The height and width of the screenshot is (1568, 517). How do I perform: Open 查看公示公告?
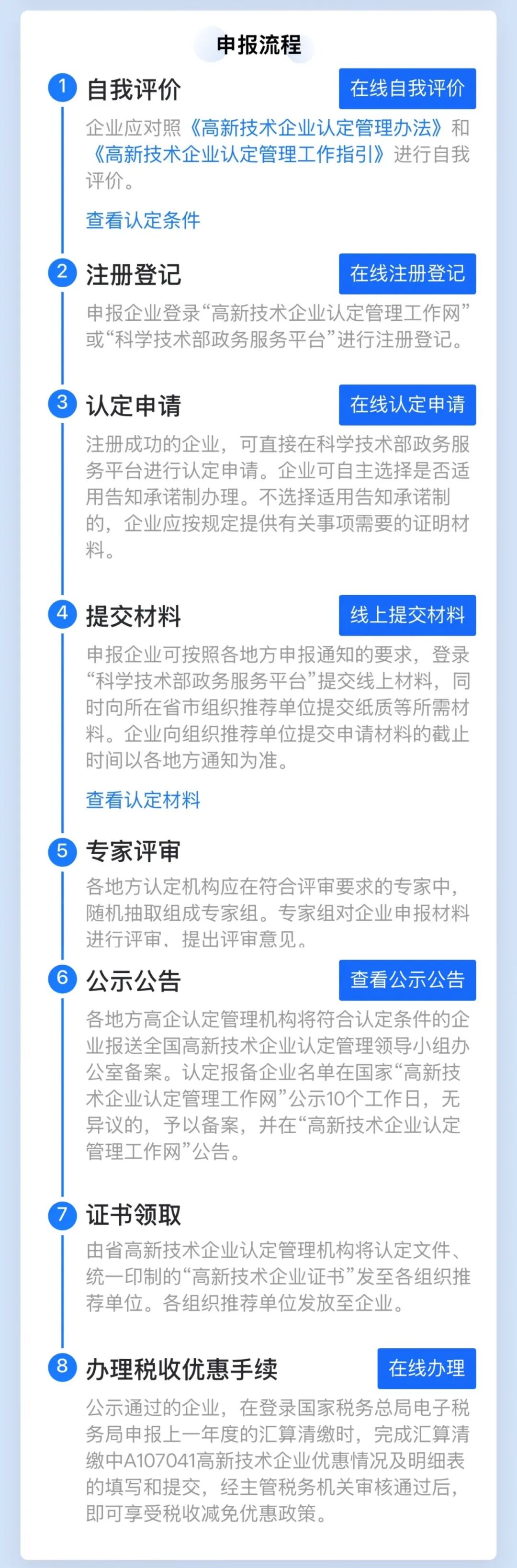(407, 980)
